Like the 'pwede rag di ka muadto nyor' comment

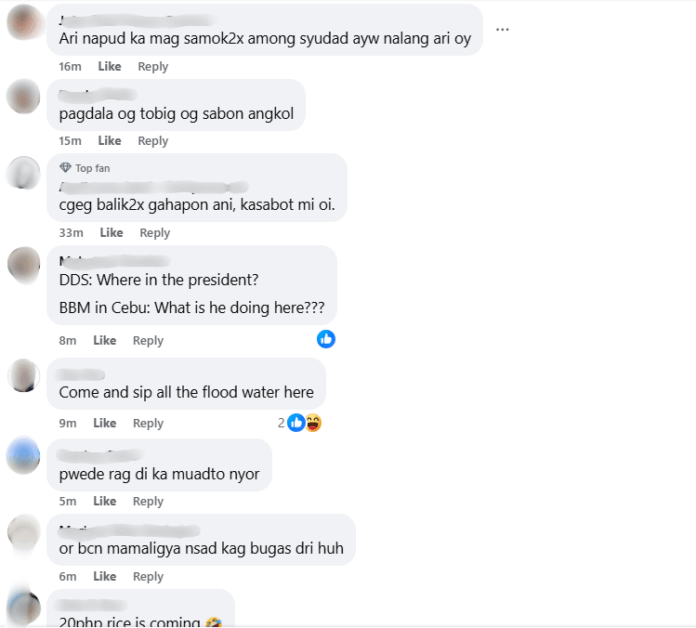click(x=105, y=501)
